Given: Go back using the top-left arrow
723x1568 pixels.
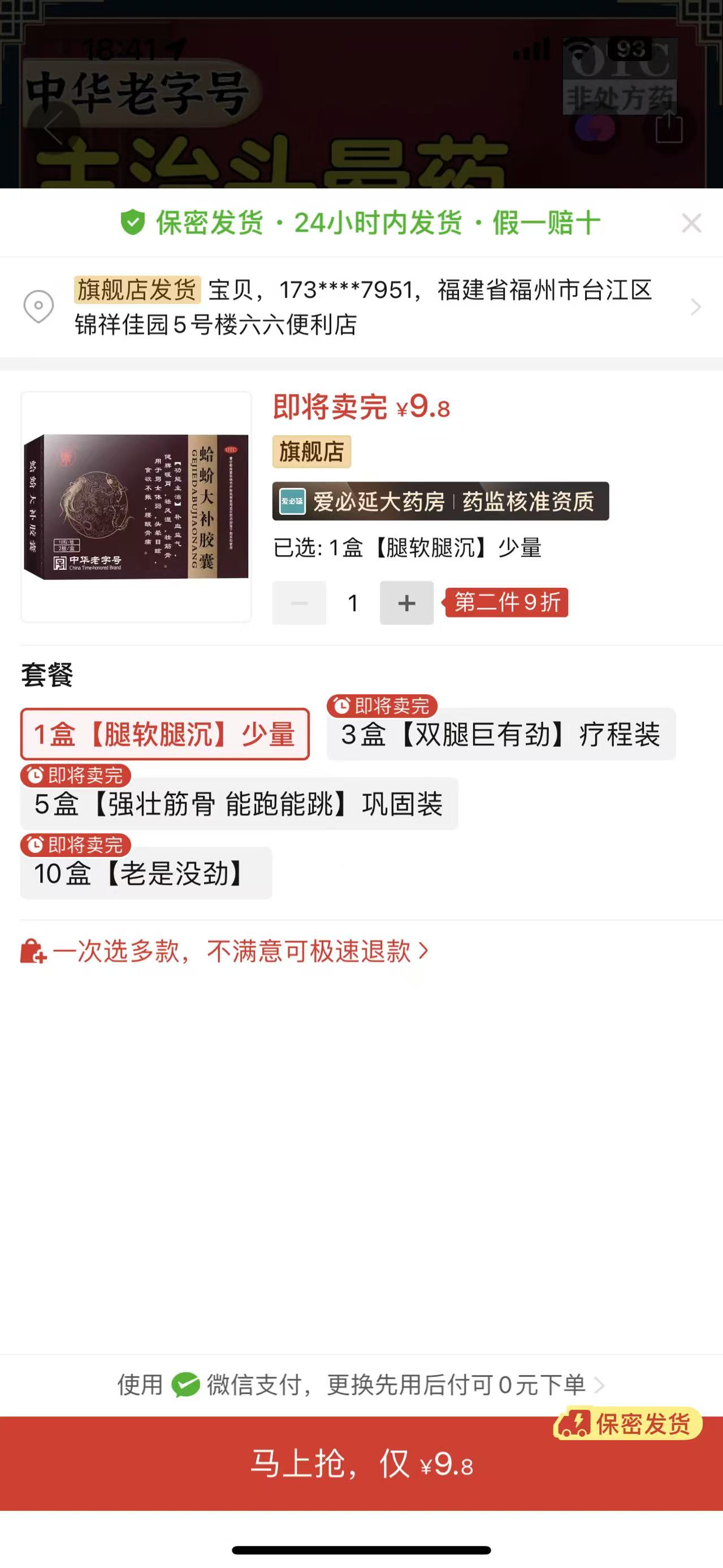Looking at the screenshot, I should click(53, 128).
